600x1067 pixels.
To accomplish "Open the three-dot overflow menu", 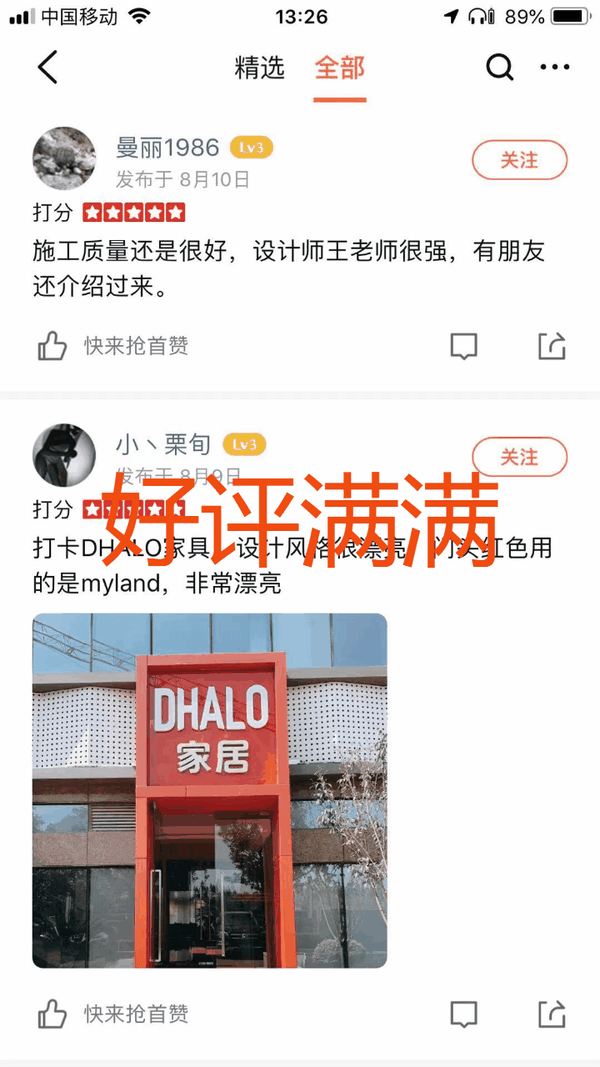I will click(x=554, y=67).
